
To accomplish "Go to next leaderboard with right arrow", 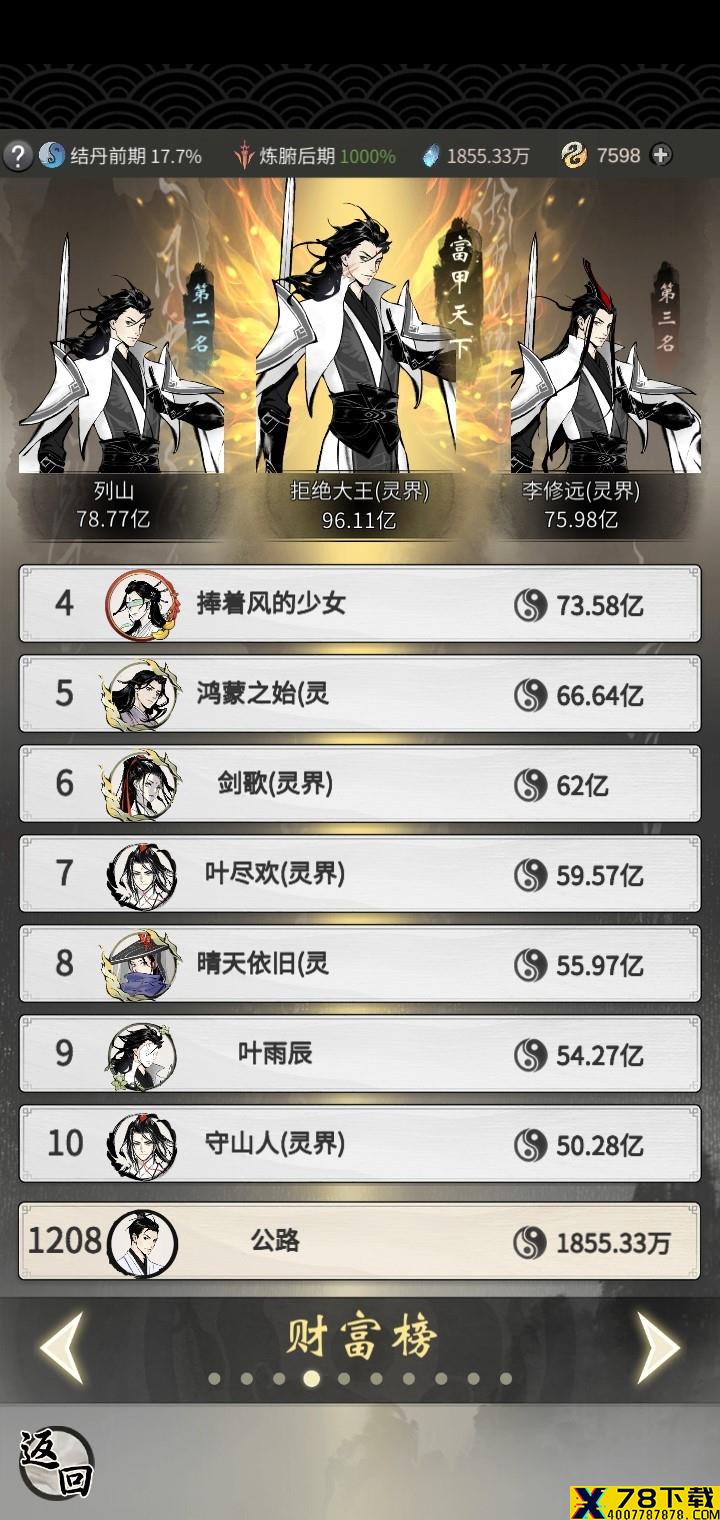I will 659,1347.
